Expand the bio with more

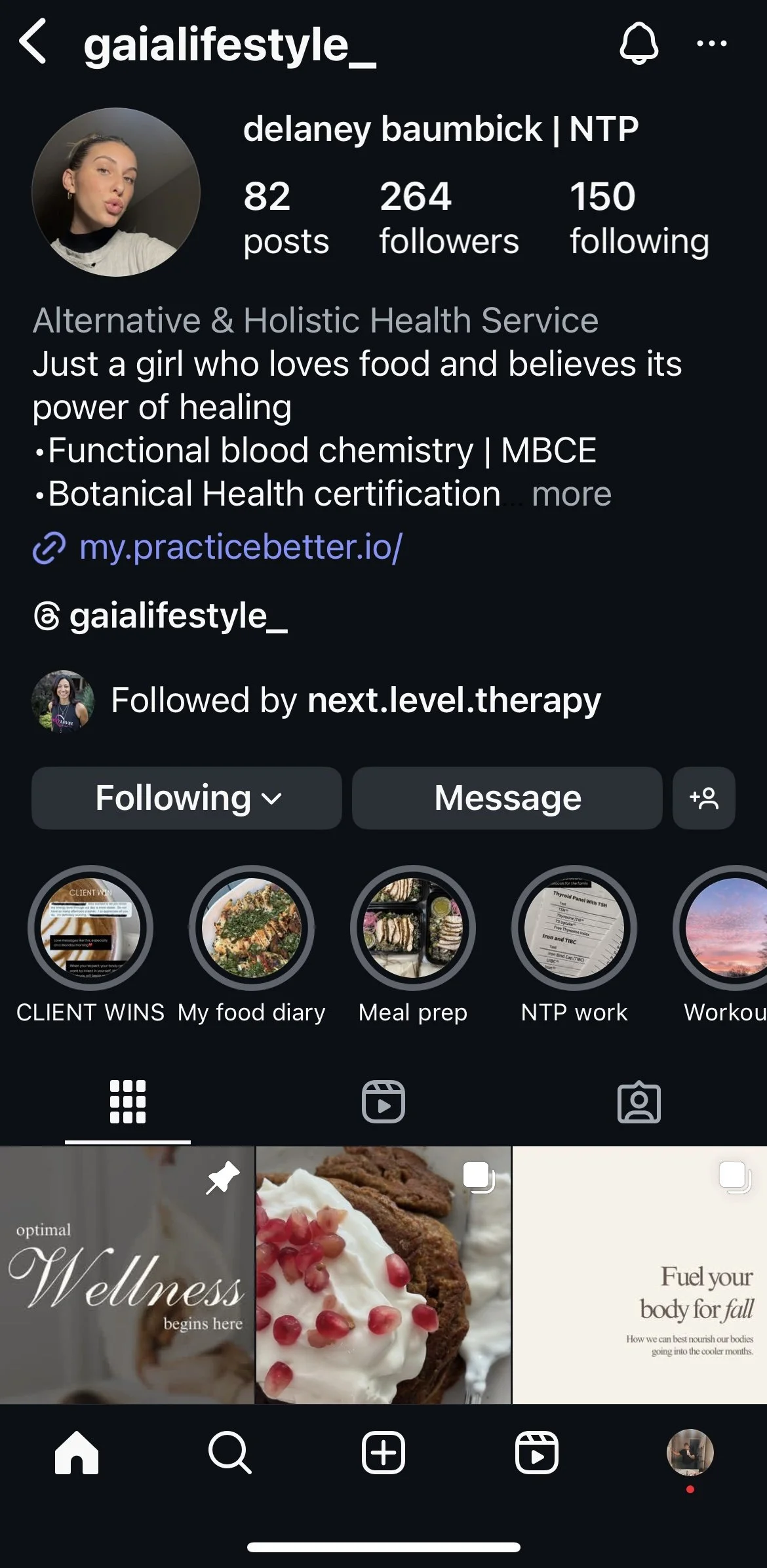(571, 494)
